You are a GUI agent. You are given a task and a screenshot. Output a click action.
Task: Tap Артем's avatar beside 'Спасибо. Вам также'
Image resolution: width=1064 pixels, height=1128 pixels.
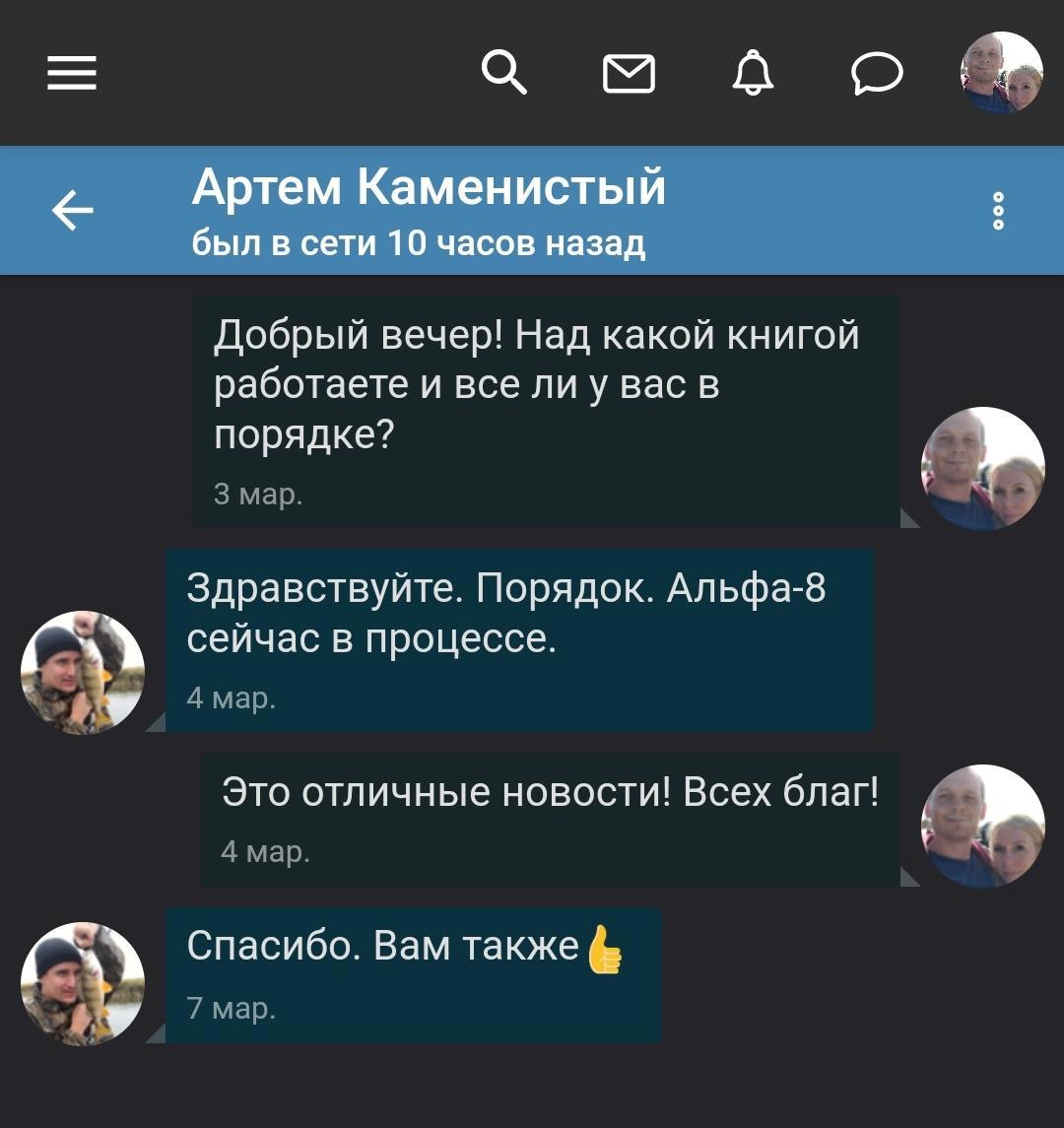click(83, 983)
